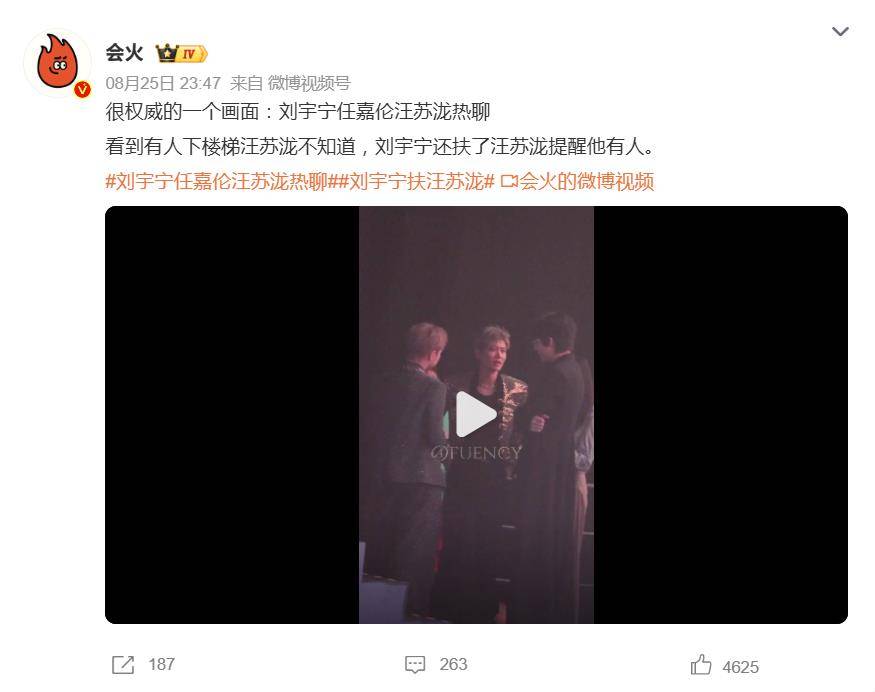Play the embedded video
Screen dimensions: 875x692
click(x=476, y=415)
